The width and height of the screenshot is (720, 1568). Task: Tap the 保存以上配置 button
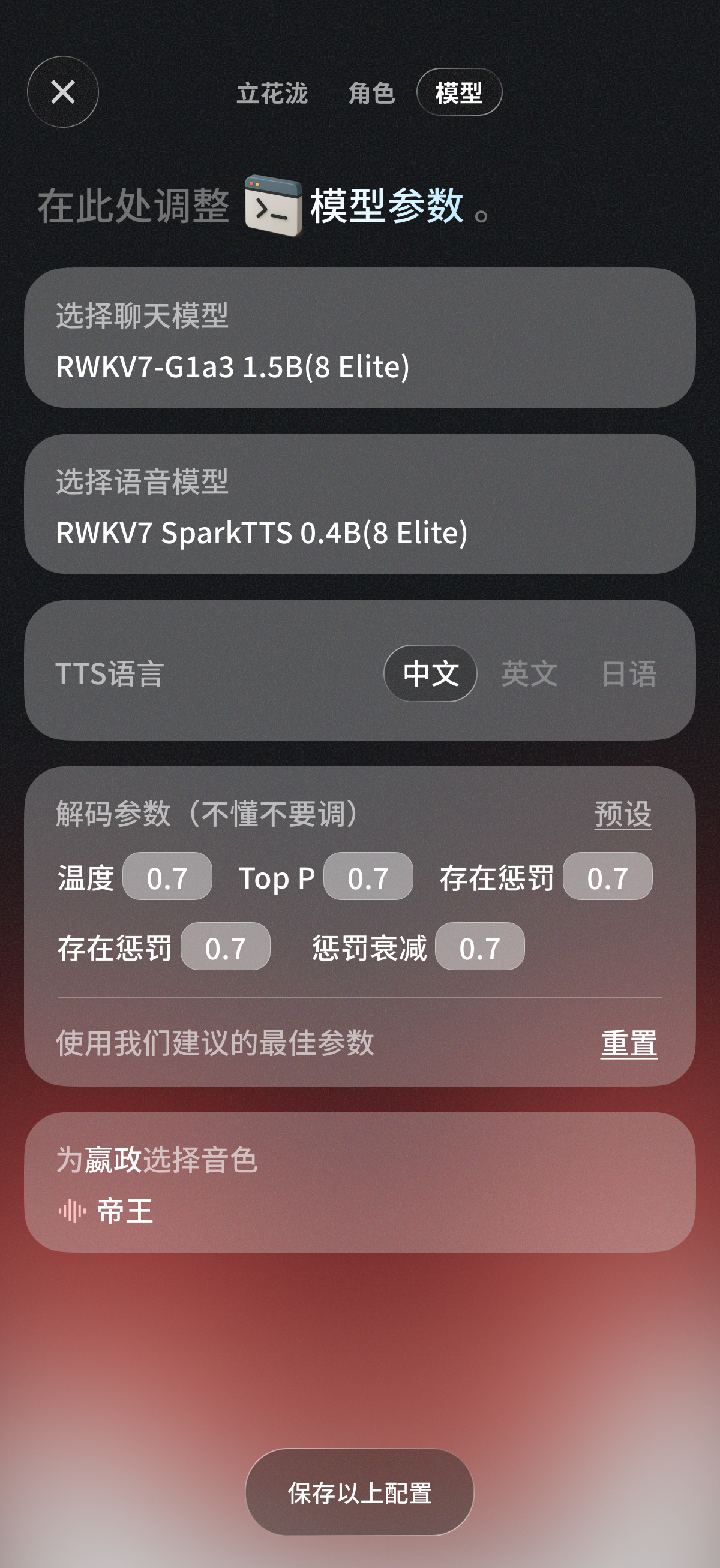(x=359, y=1492)
